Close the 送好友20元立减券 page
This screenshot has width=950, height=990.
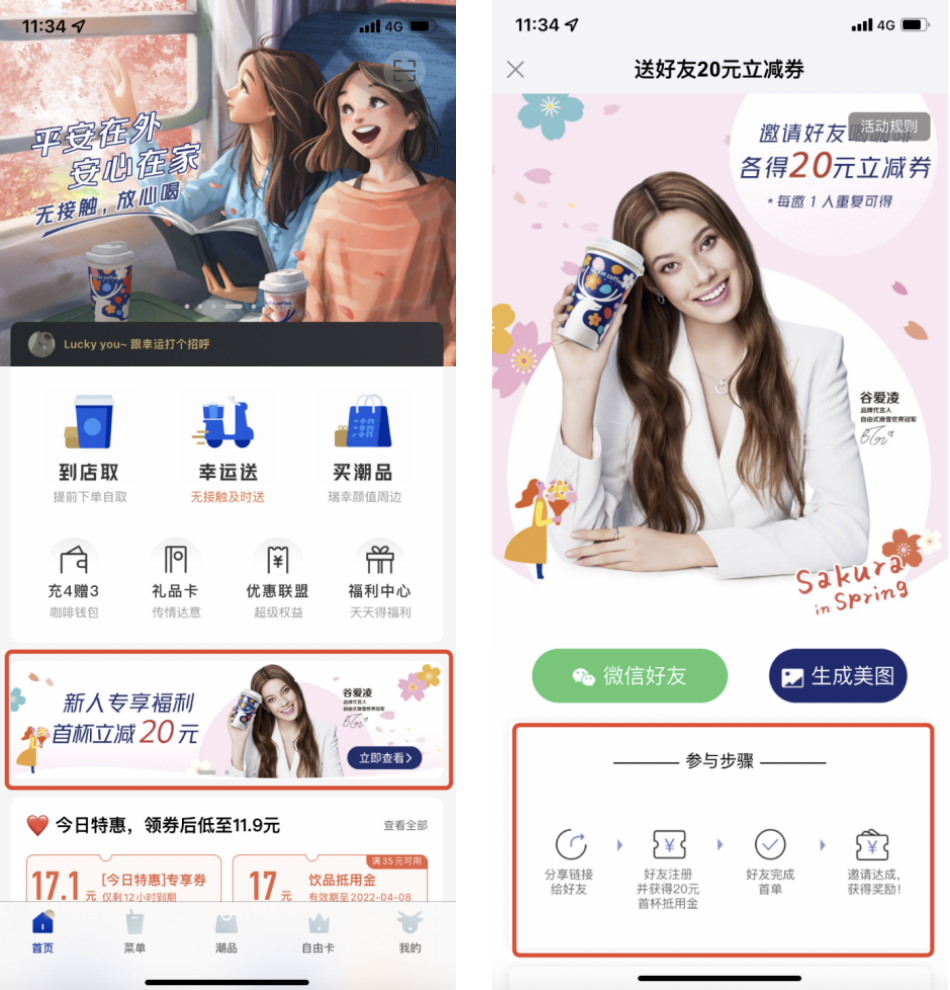click(x=515, y=69)
